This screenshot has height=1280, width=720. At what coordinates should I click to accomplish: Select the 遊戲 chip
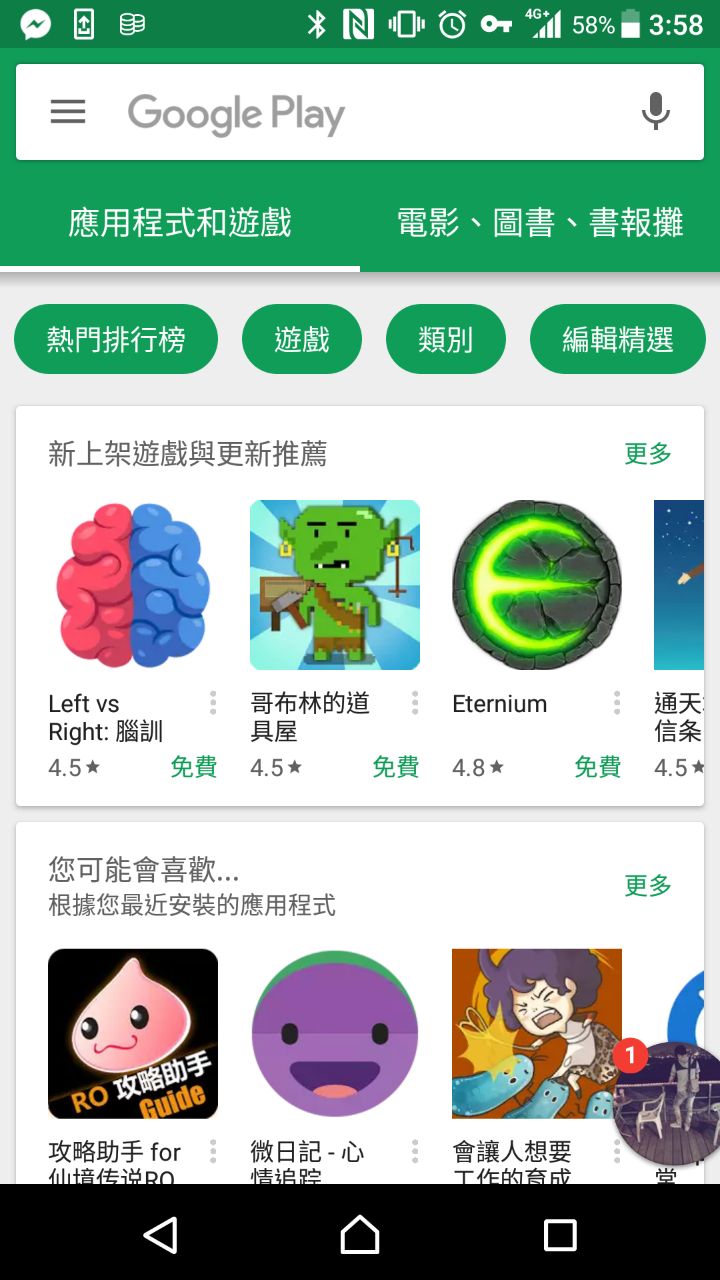302,340
